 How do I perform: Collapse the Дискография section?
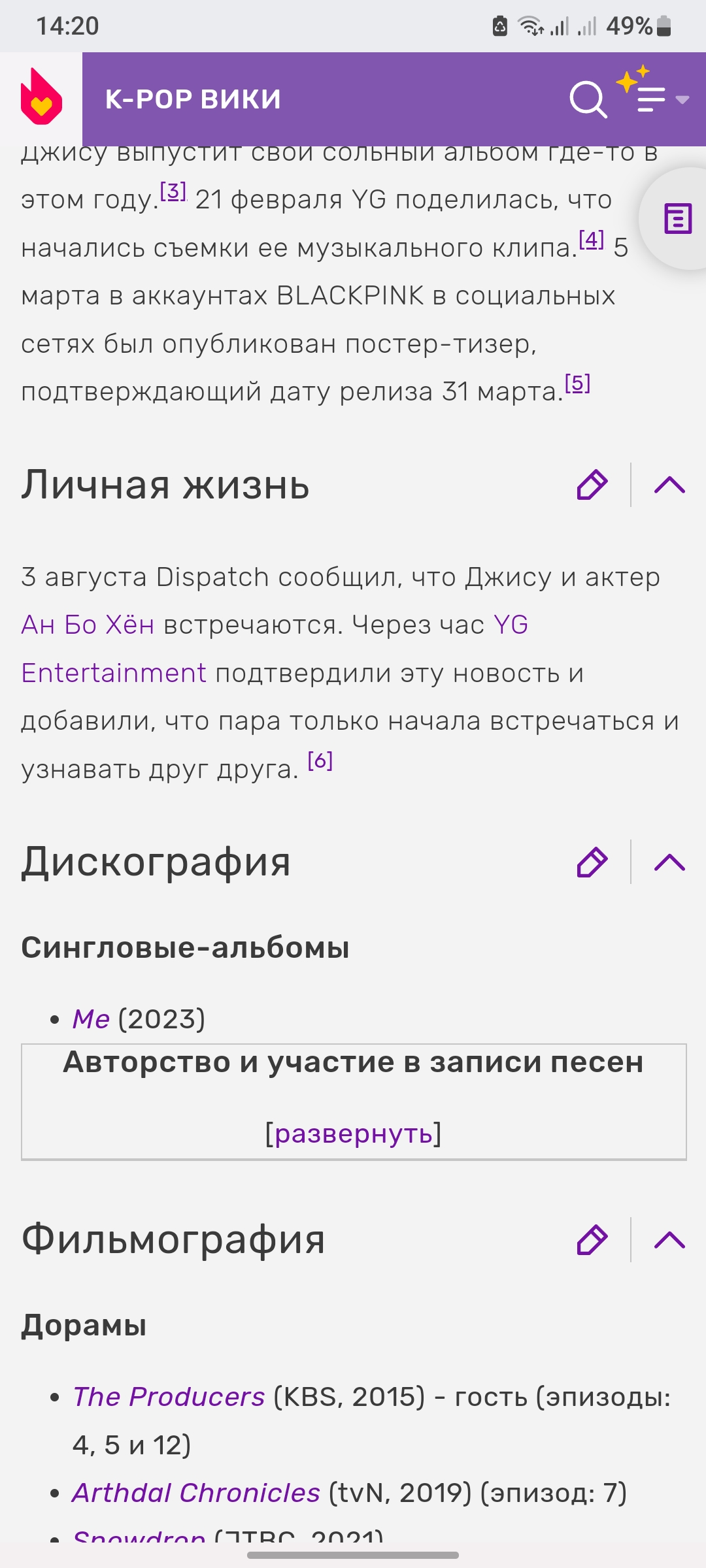669,862
